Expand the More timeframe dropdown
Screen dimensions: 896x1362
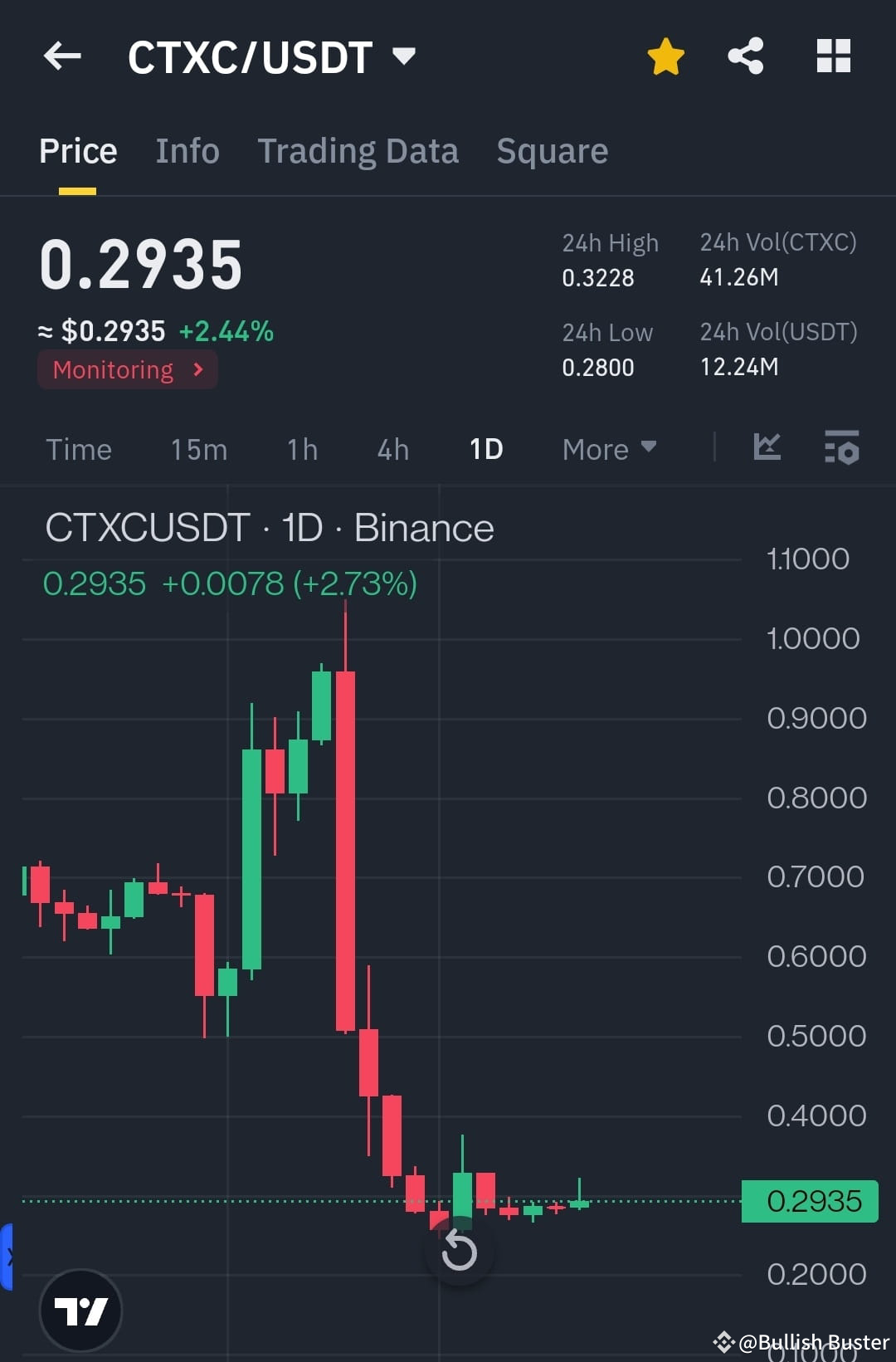tap(609, 448)
